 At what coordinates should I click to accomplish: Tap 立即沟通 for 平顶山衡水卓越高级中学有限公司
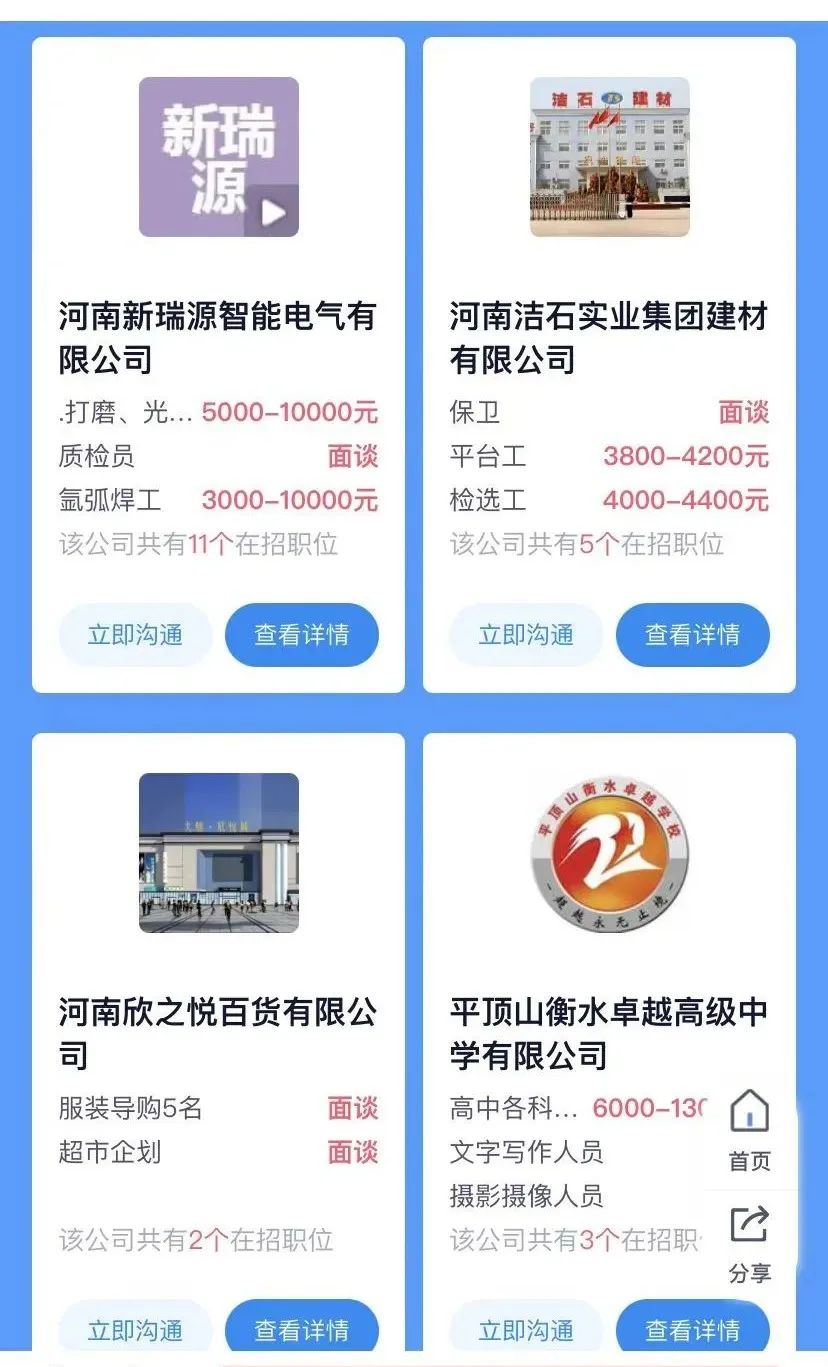click(x=526, y=1330)
